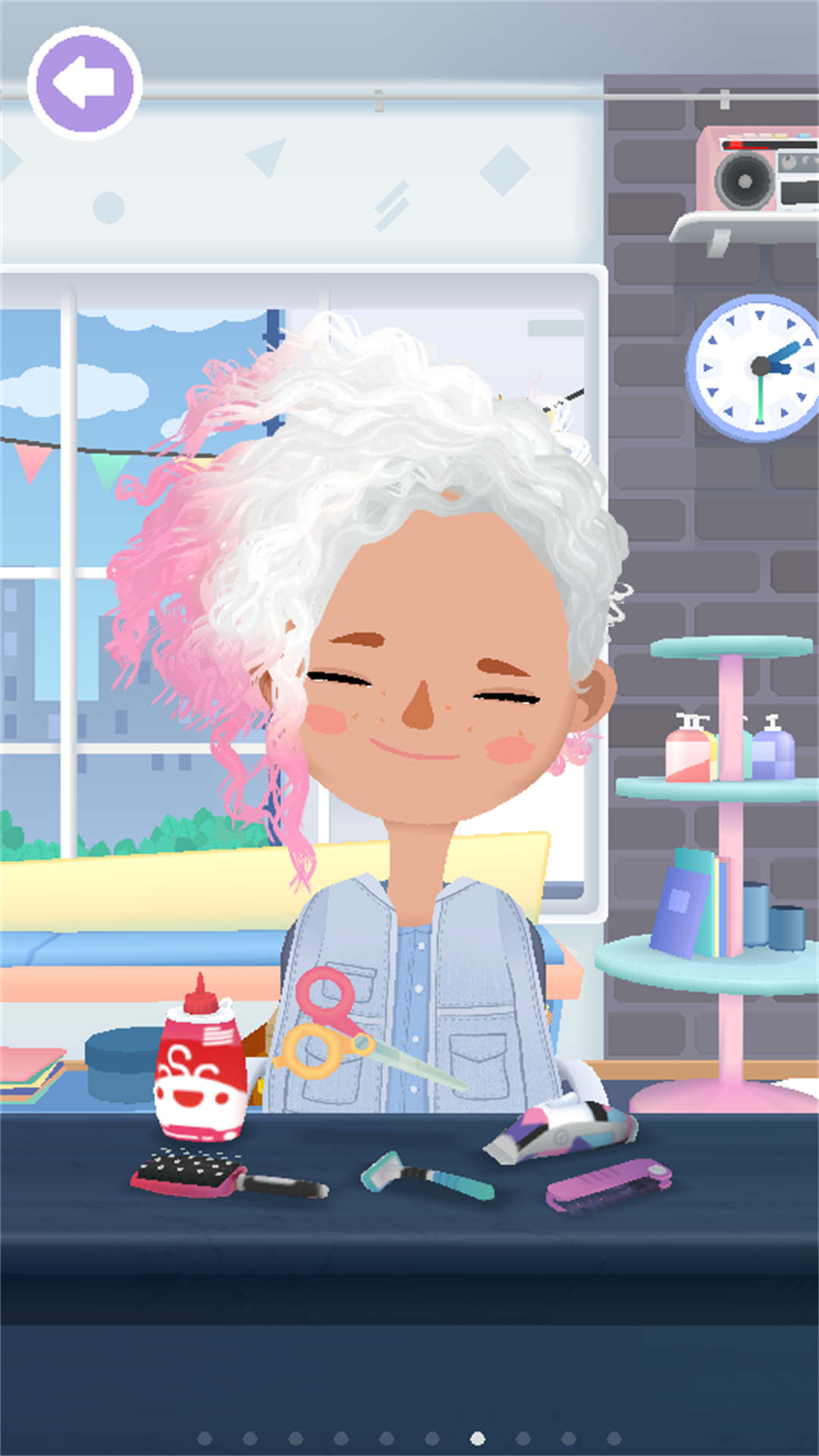Go back with the purple arrow button
This screenshot has width=819, height=1456.
(85, 83)
